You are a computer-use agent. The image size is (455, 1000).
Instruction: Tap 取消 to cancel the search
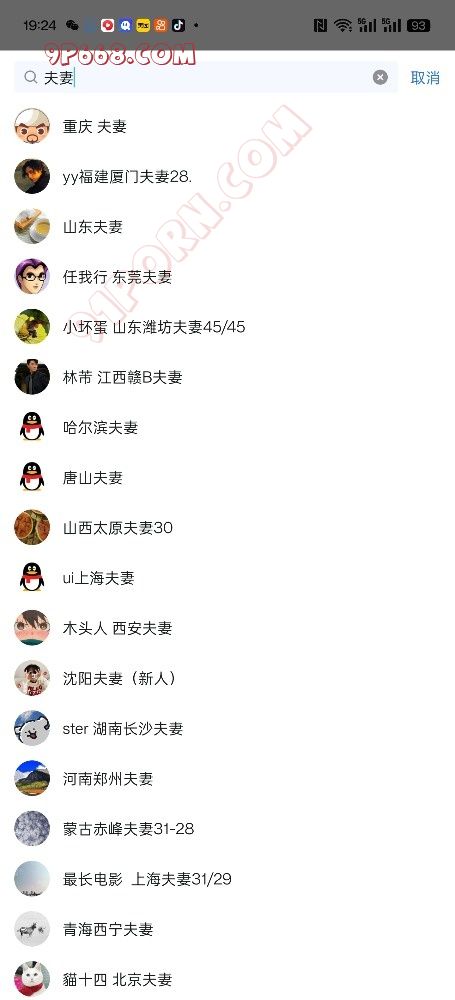pyautogui.click(x=425, y=78)
